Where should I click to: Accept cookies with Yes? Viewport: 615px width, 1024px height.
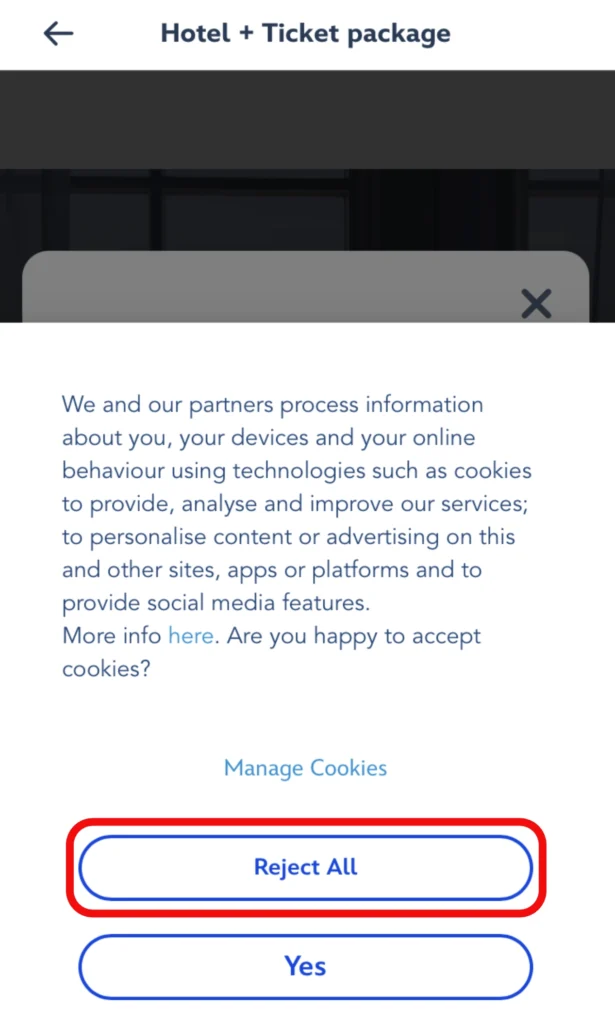(x=305, y=966)
